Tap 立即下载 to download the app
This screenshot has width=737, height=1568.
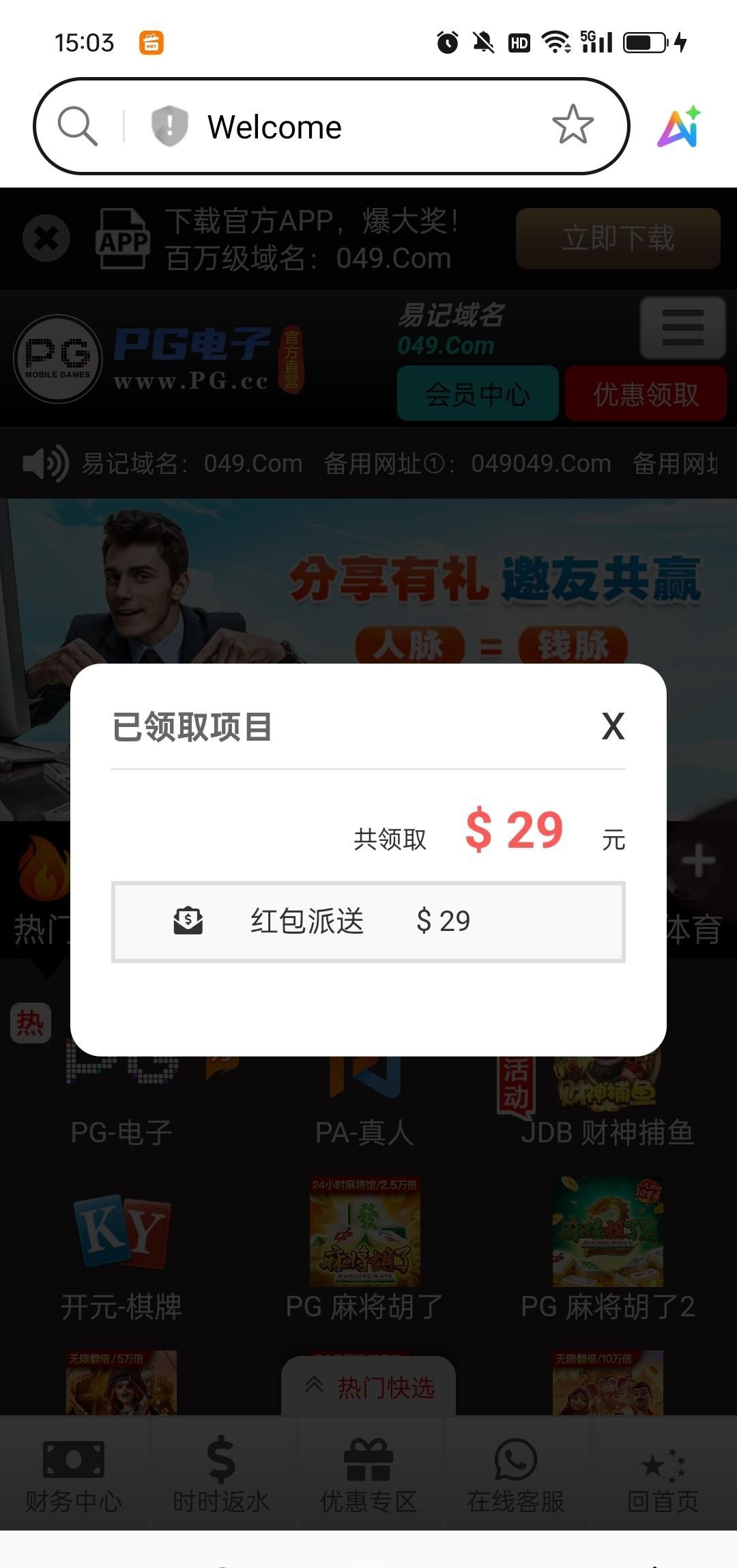(618, 239)
